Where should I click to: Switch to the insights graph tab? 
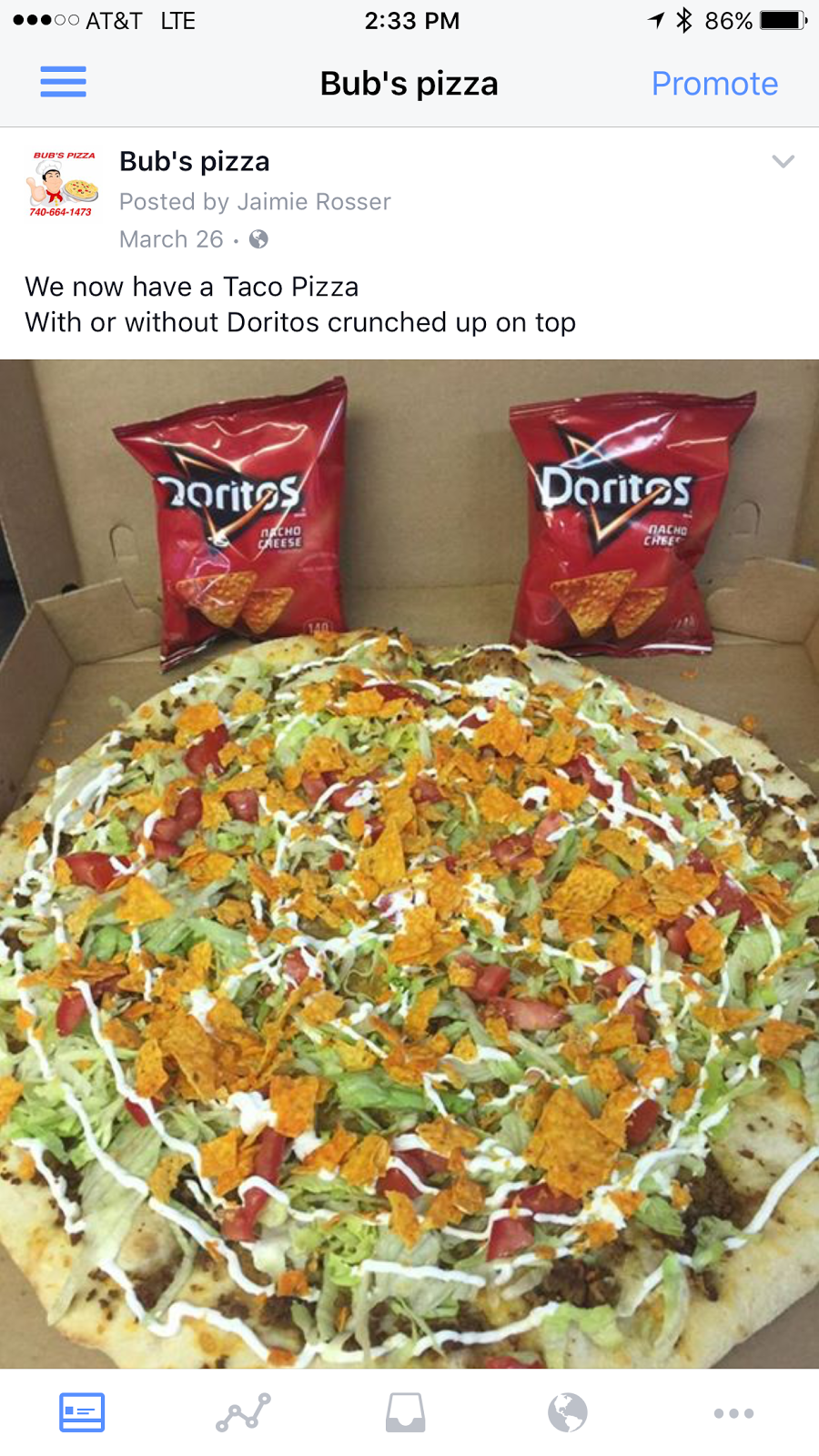coord(243,1412)
